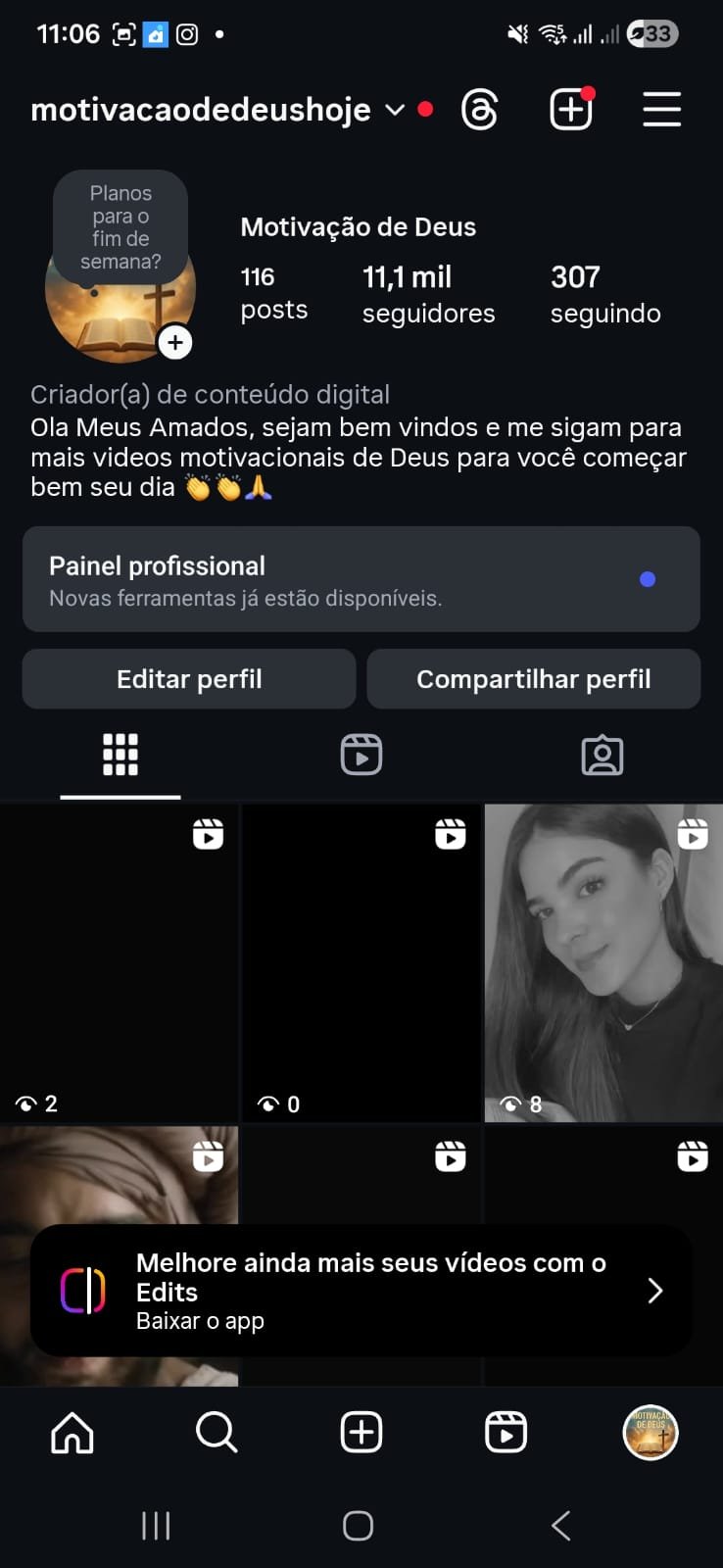723x1568 pixels.
Task: Open the Threads icon in the header
Action: (479, 110)
